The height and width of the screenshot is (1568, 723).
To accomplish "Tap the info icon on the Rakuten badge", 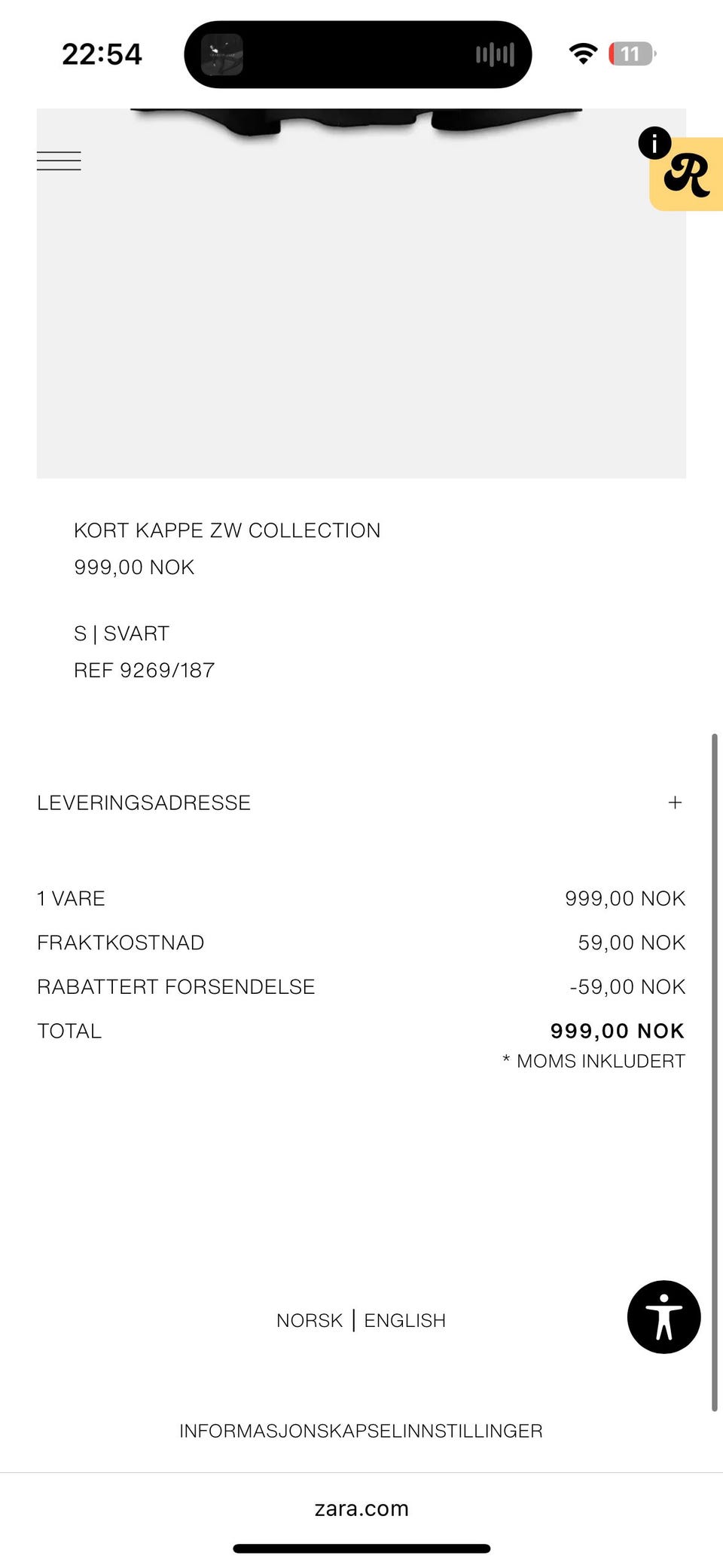I will 654,142.
